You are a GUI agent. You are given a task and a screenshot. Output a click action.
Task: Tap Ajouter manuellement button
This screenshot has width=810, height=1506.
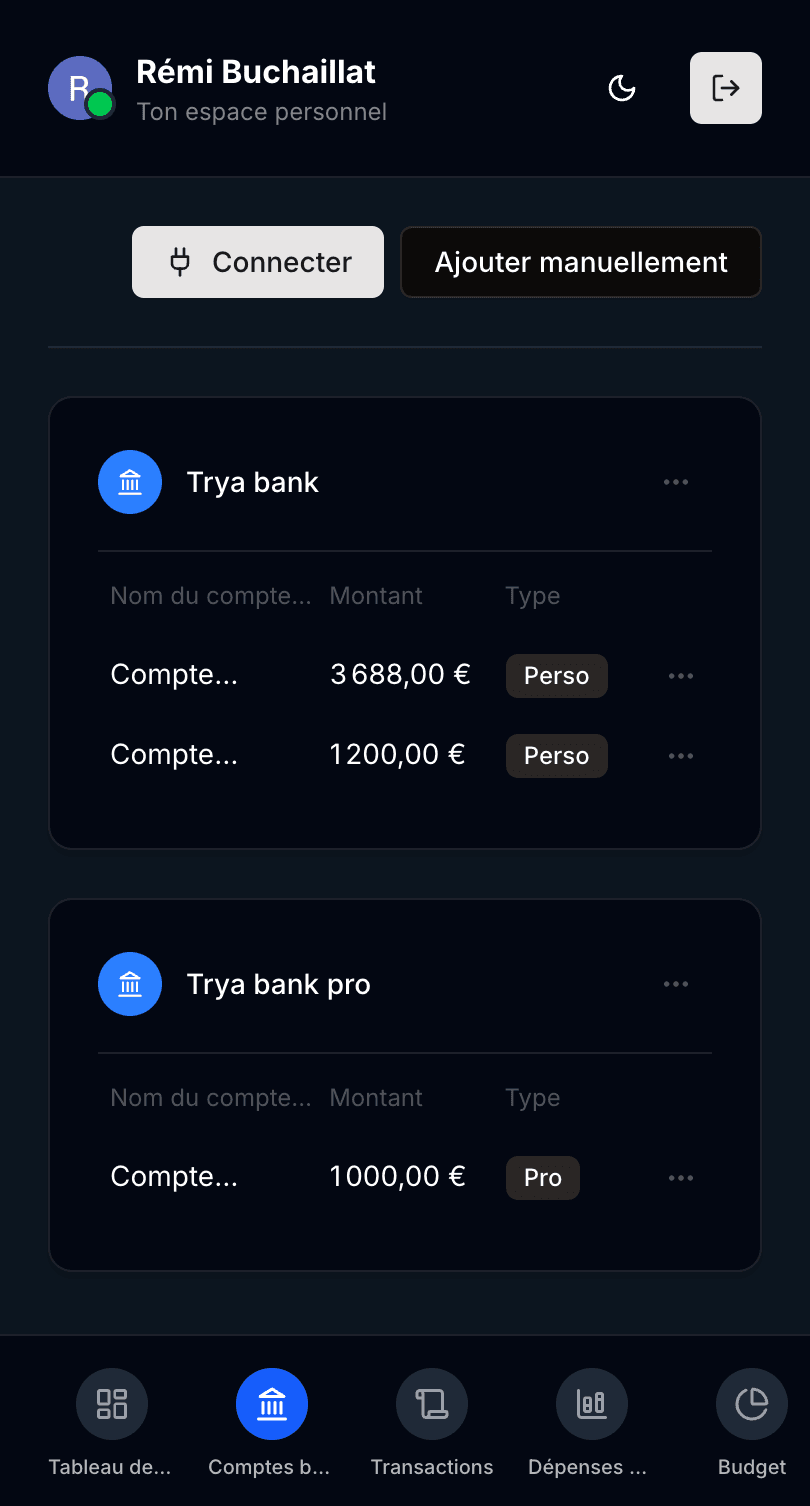tap(581, 262)
